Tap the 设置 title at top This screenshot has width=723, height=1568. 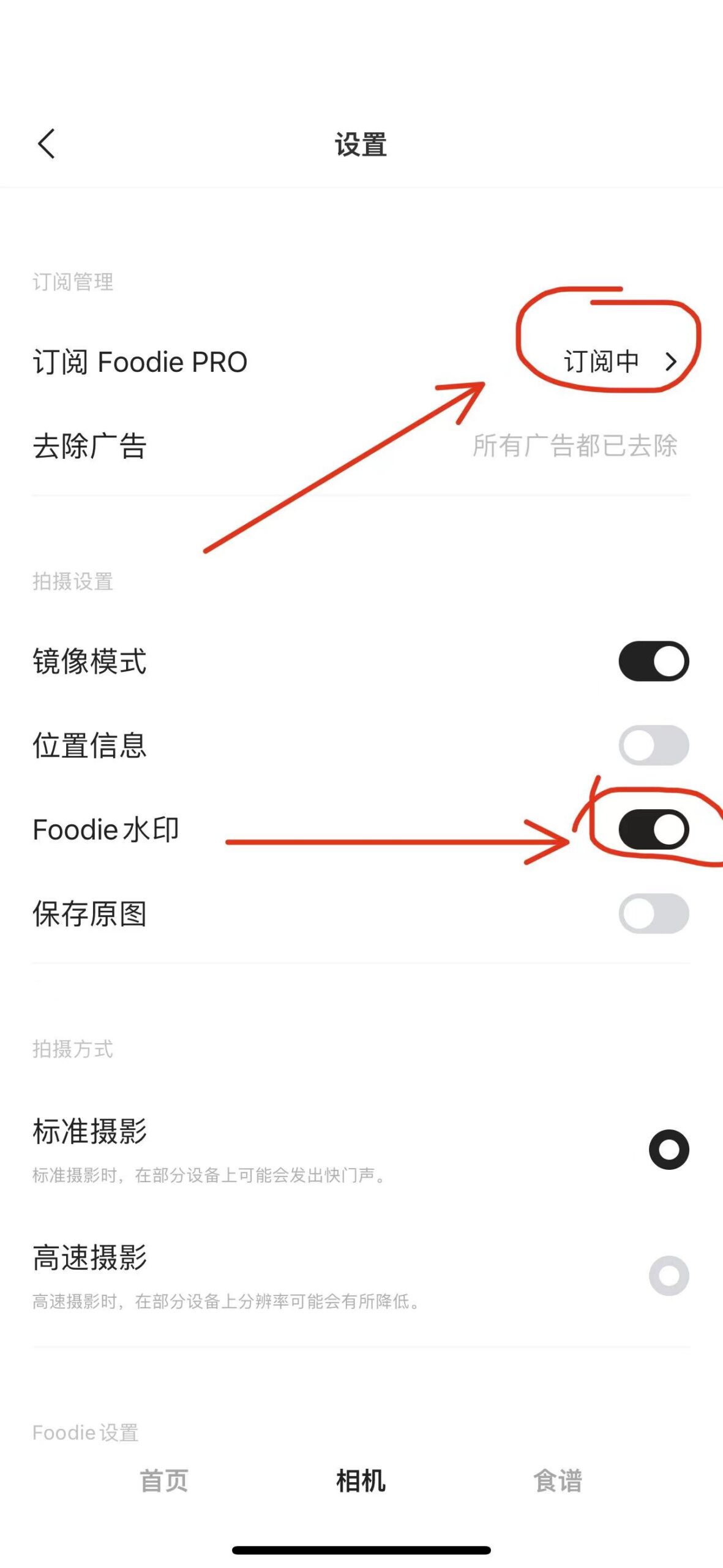[361, 145]
